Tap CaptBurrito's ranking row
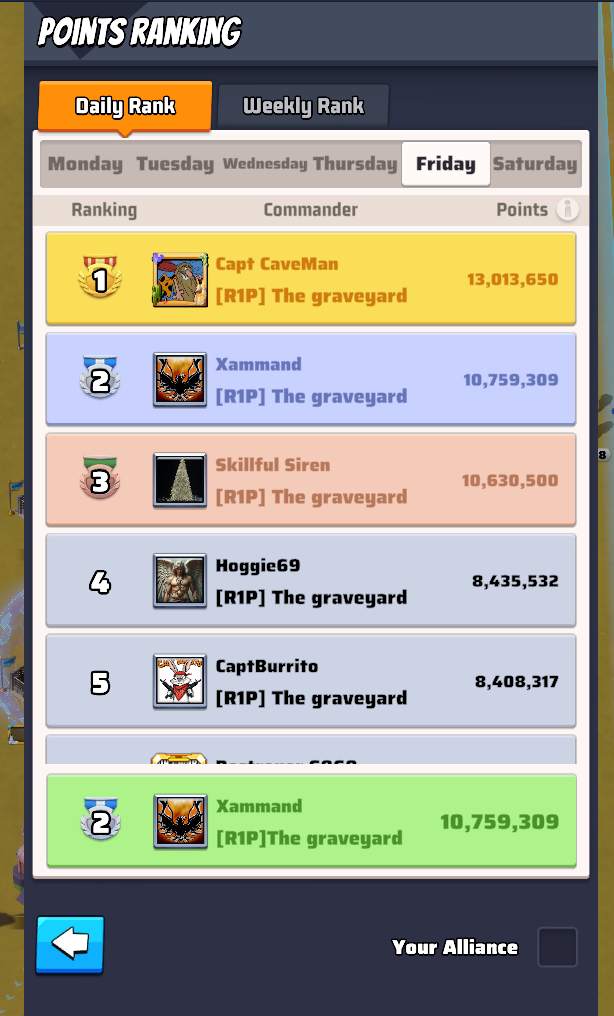 point(311,681)
